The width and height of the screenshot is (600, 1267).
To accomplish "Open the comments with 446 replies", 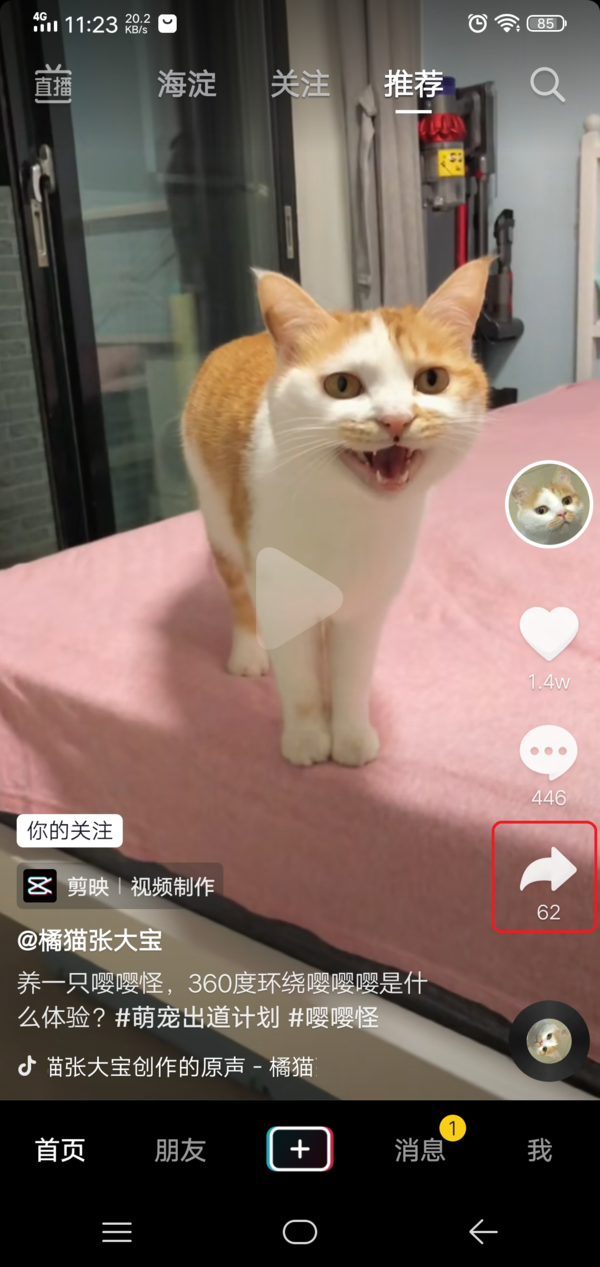I will pyautogui.click(x=549, y=755).
